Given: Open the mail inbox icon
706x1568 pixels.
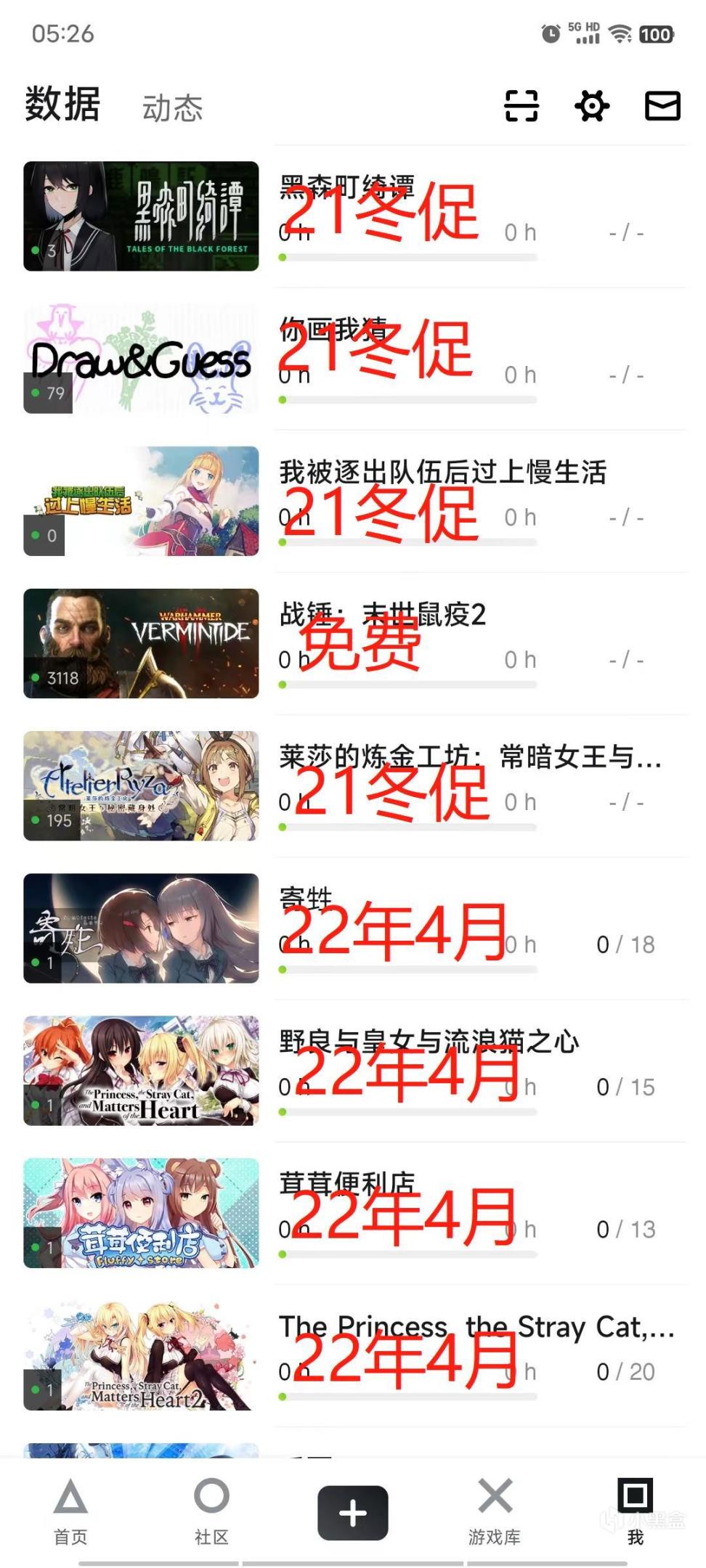Looking at the screenshot, I should pyautogui.click(x=662, y=106).
